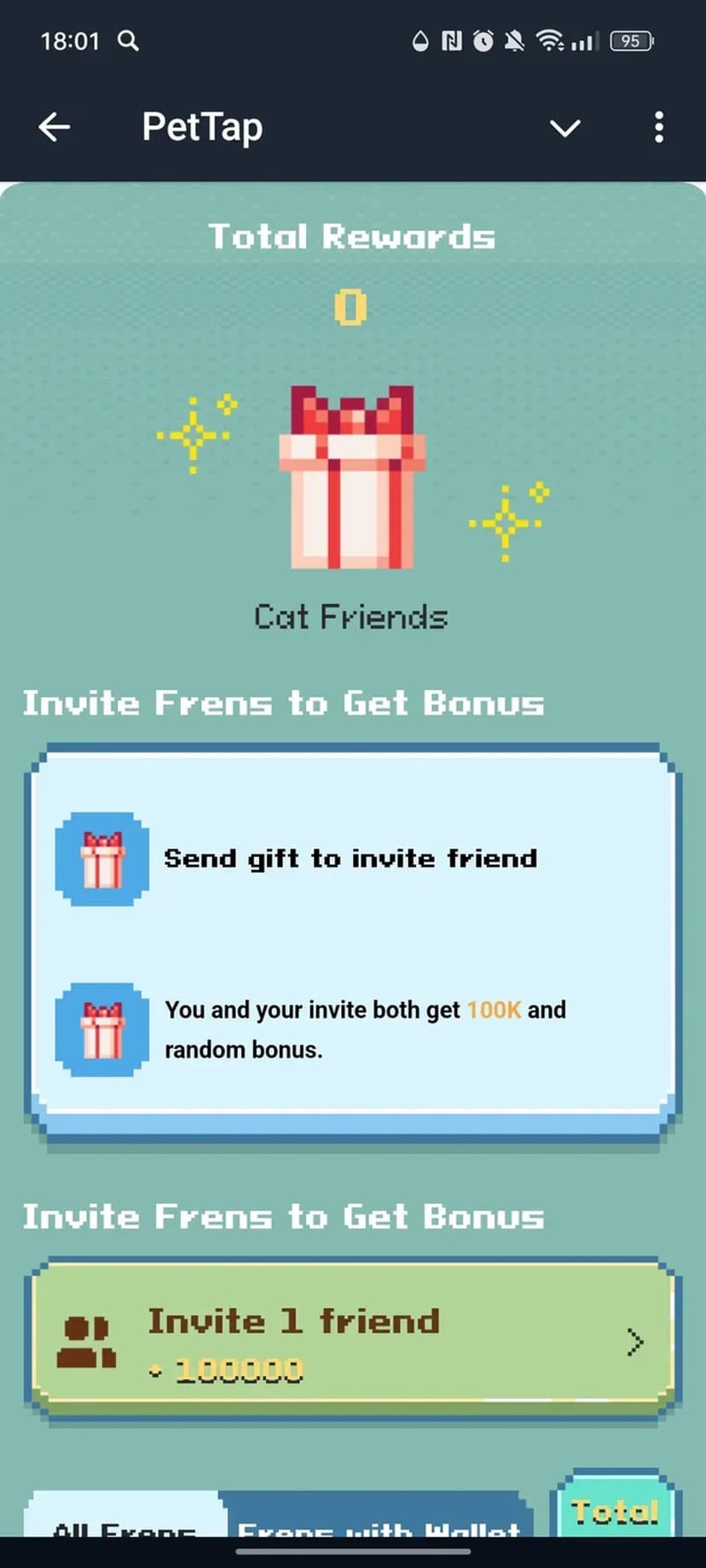Collapse the mini app with the chevron
706x1568 pixels.
[564, 129]
